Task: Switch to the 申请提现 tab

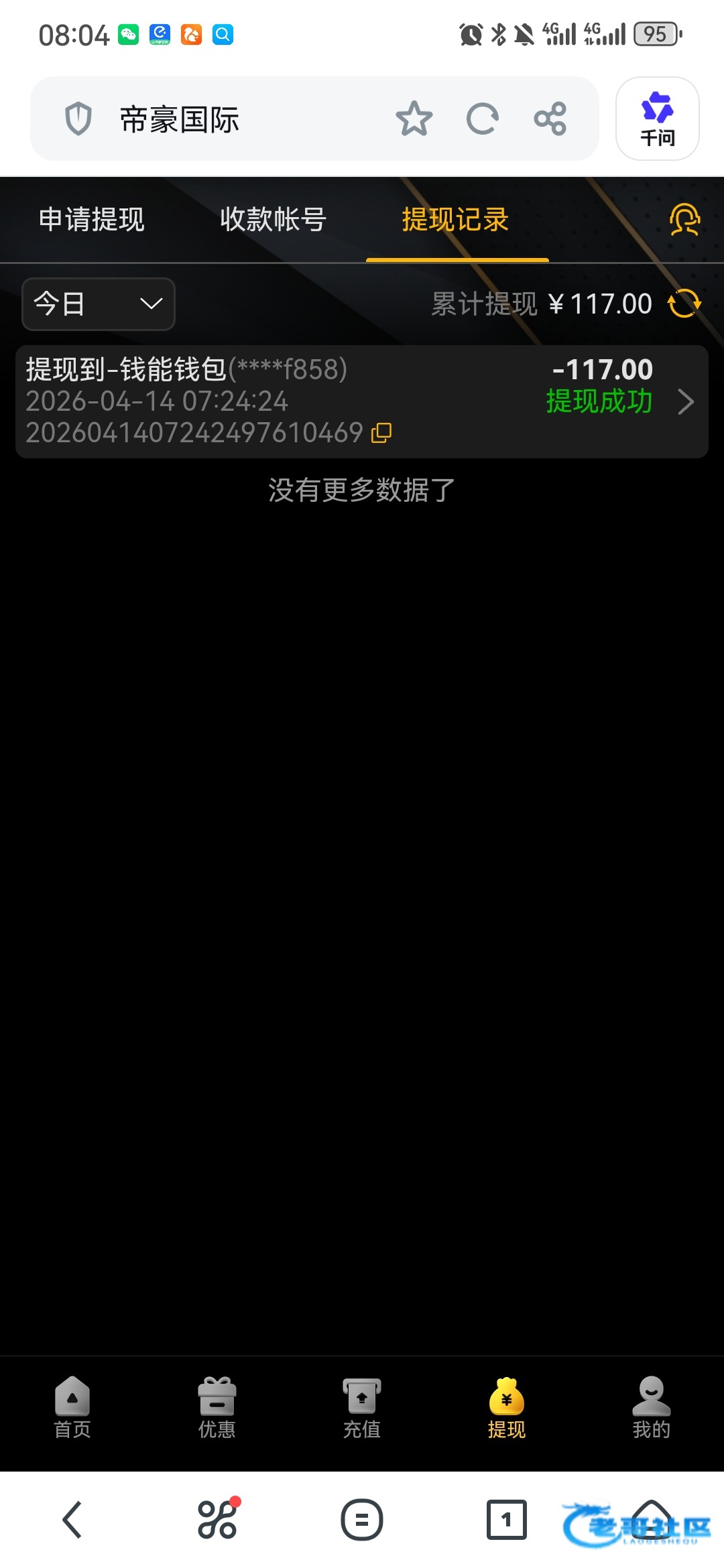Action: click(x=92, y=219)
